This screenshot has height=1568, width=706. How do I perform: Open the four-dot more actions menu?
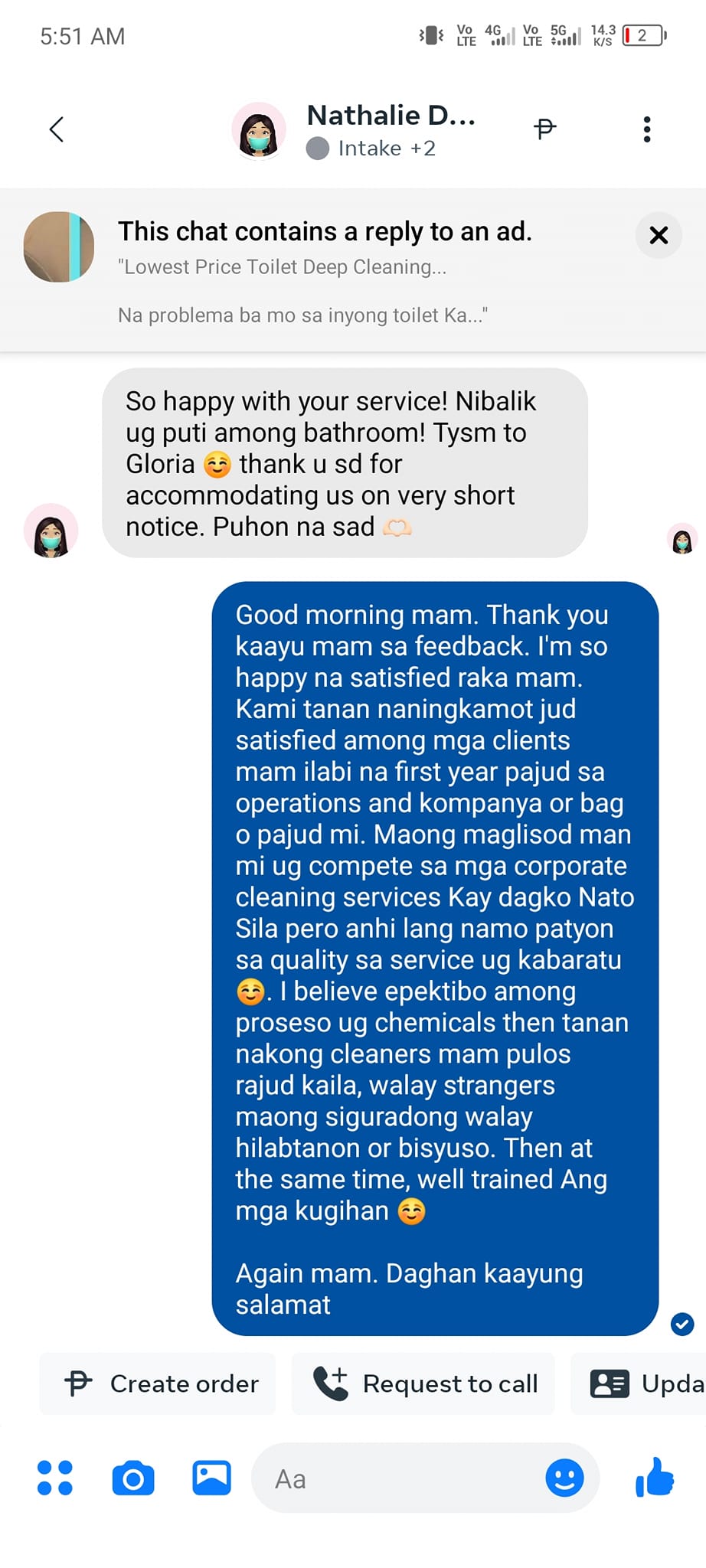tap(55, 1478)
